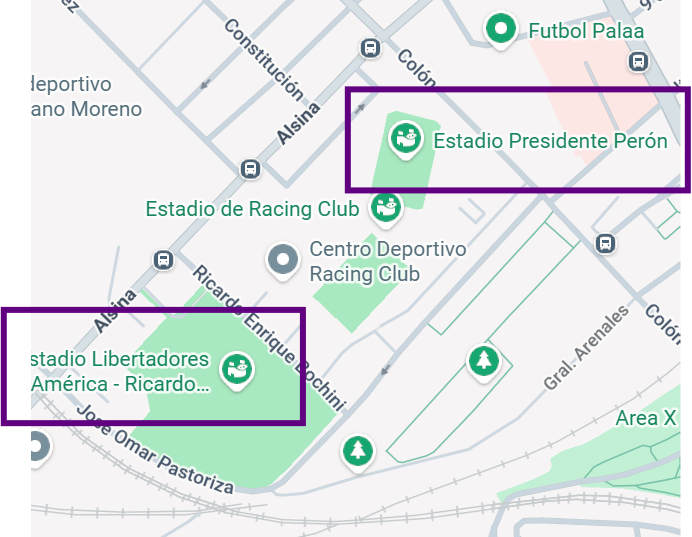The height and width of the screenshot is (537, 692).
Task: Tap the bus stop icon beside Futbol Palaa
Action: (638, 61)
